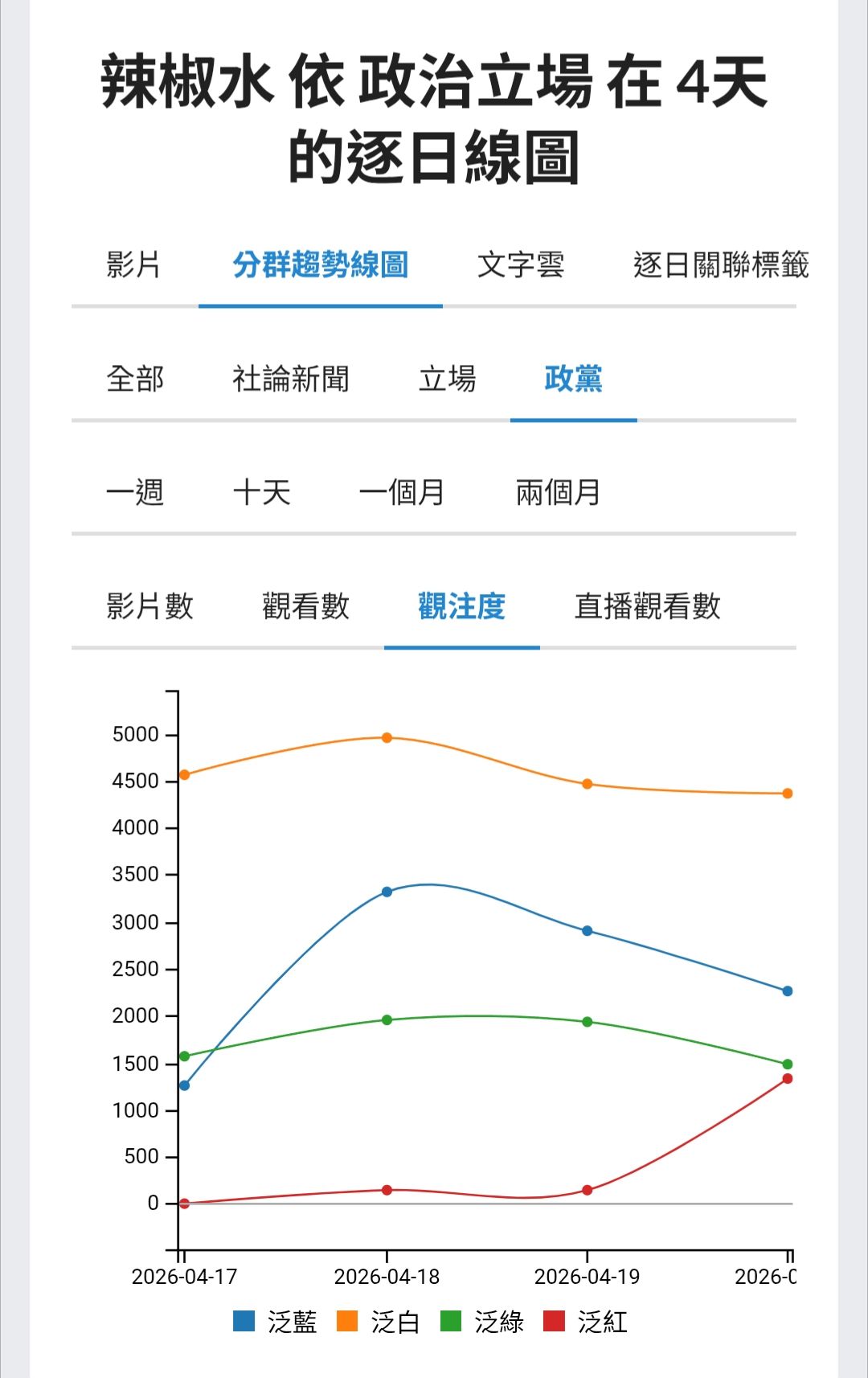Change time range to 十天
This screenshot has height=1378, width=868.
coord(261,492)
